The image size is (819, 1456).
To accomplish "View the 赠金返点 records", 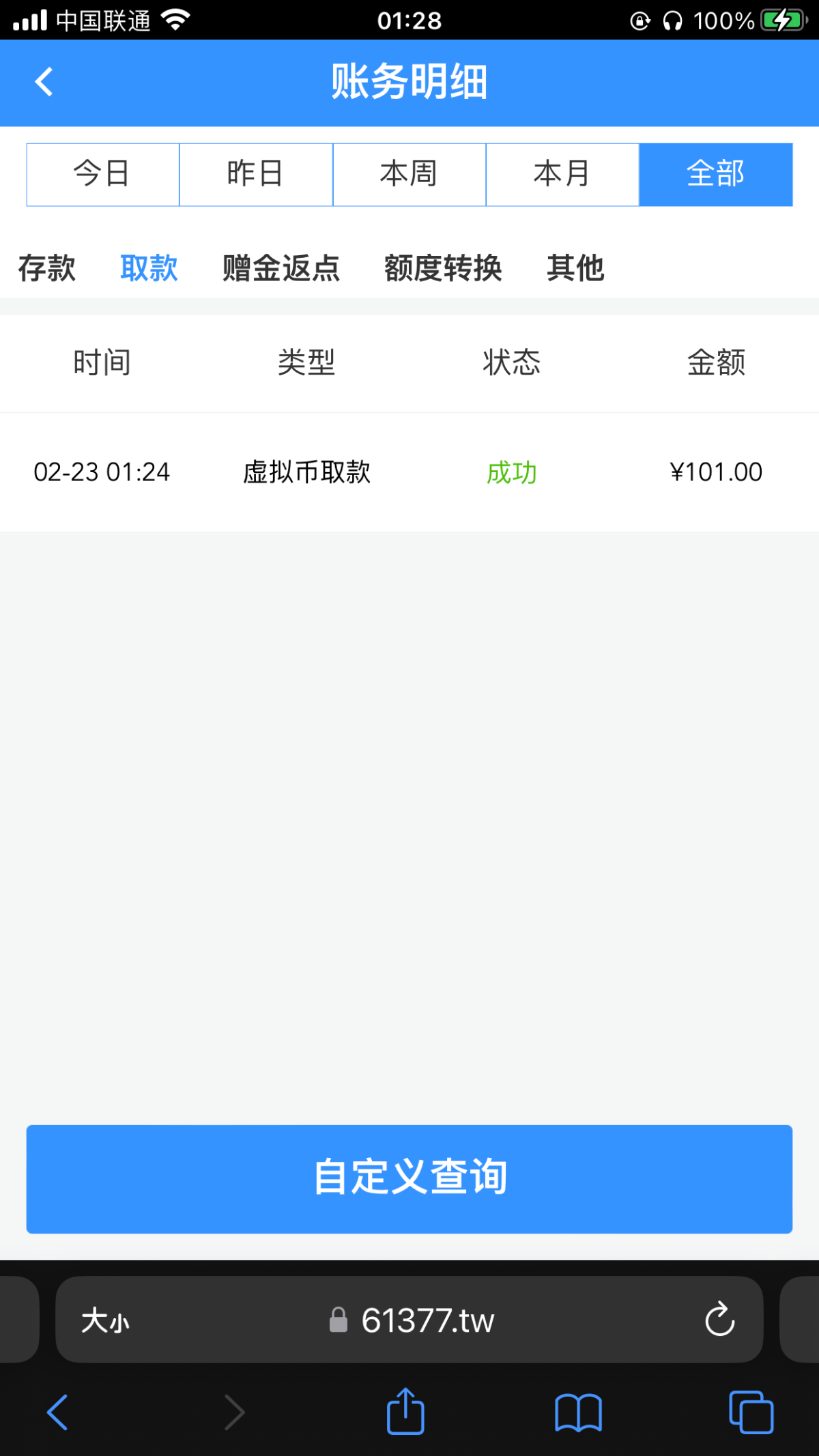I will [281, 268].
